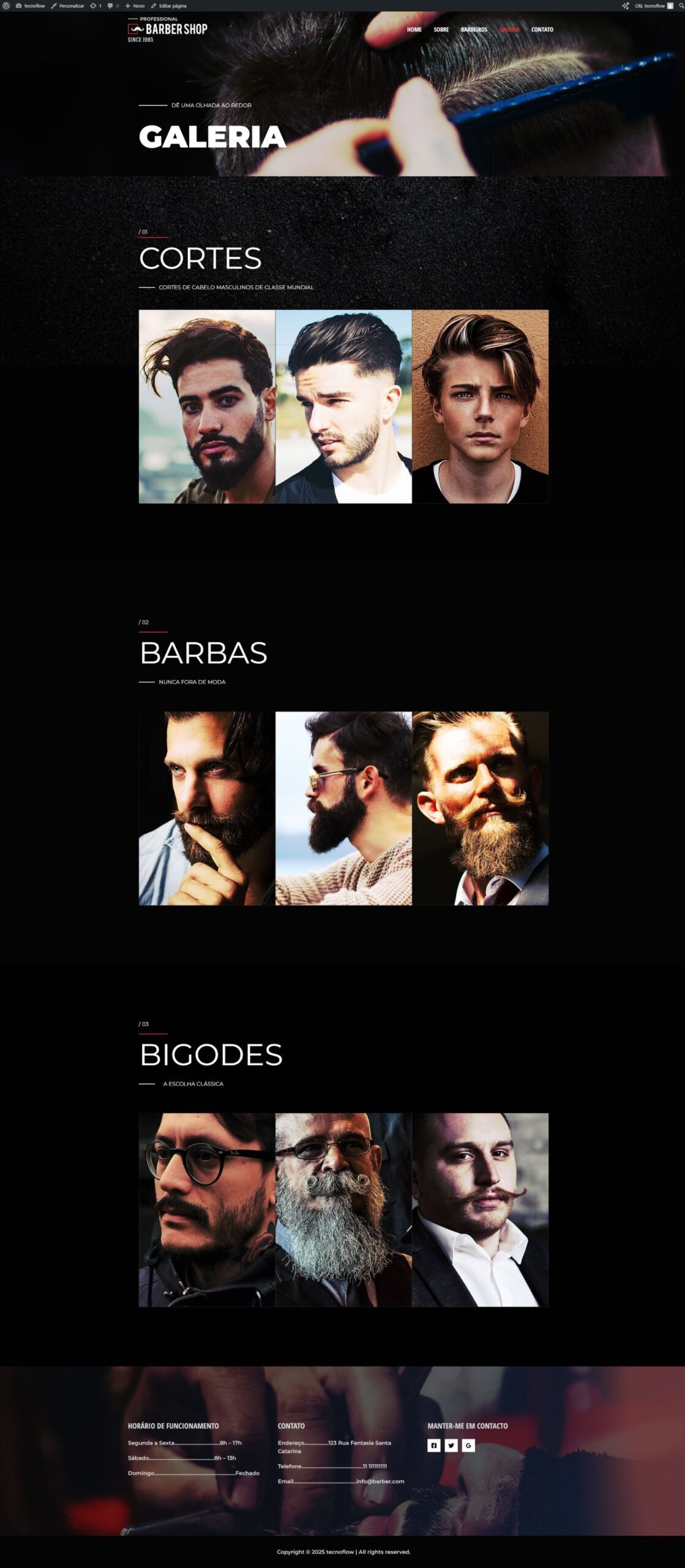Open the HOME menu link

coord(414,29)
